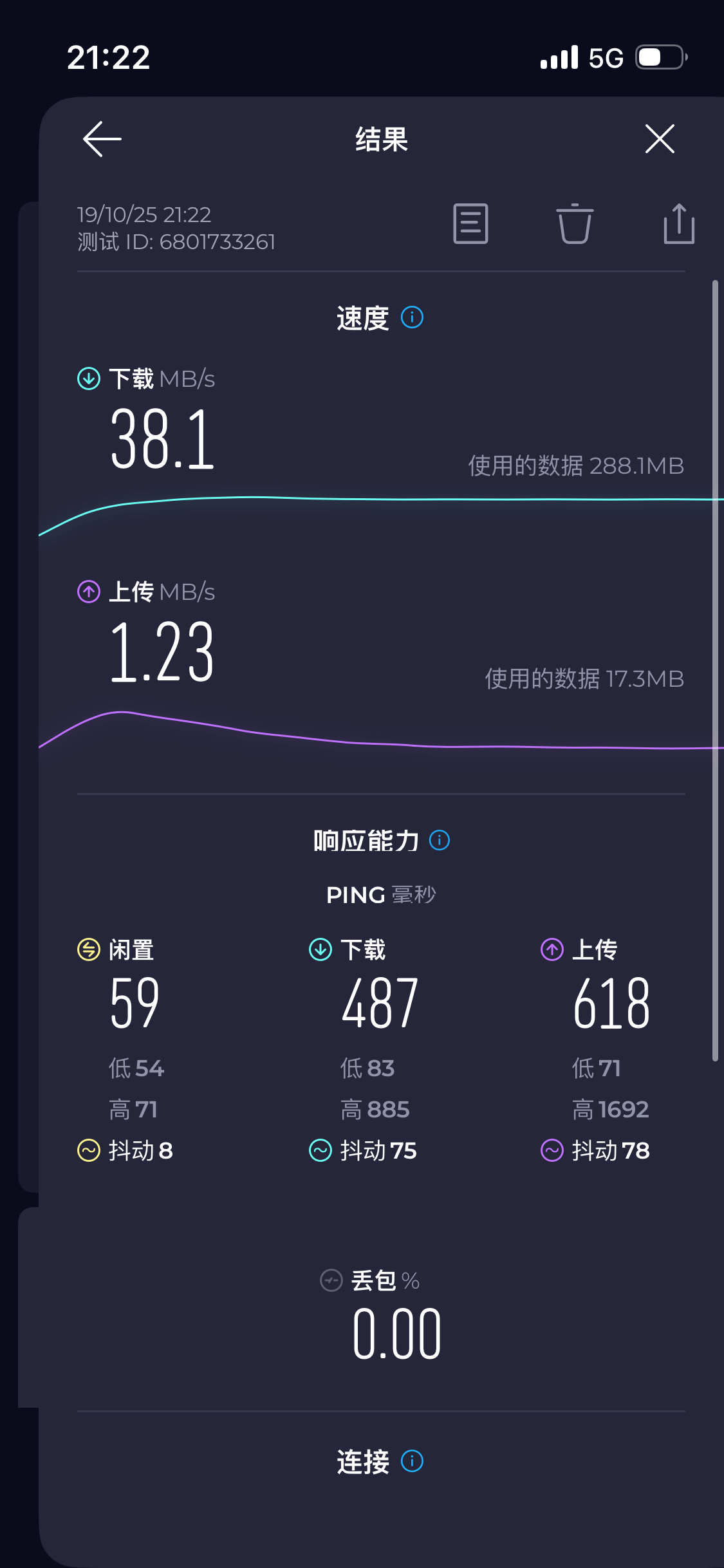724x1568 pixels.
Task: Go back using the arrow icon
Action: coord(102,139)
